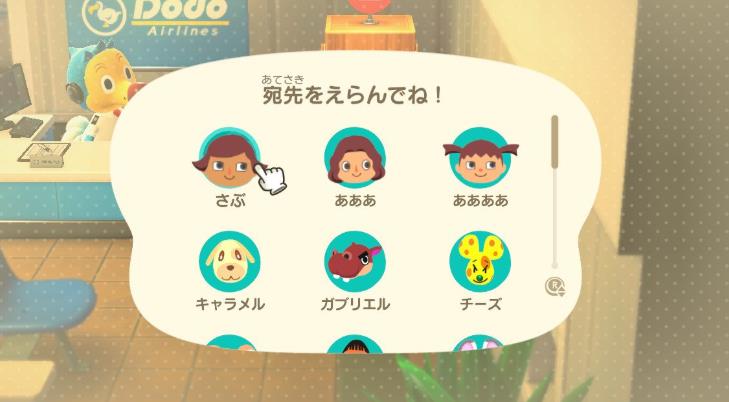Select キャラメル the dog villager
729x402 pixels.
229,262
